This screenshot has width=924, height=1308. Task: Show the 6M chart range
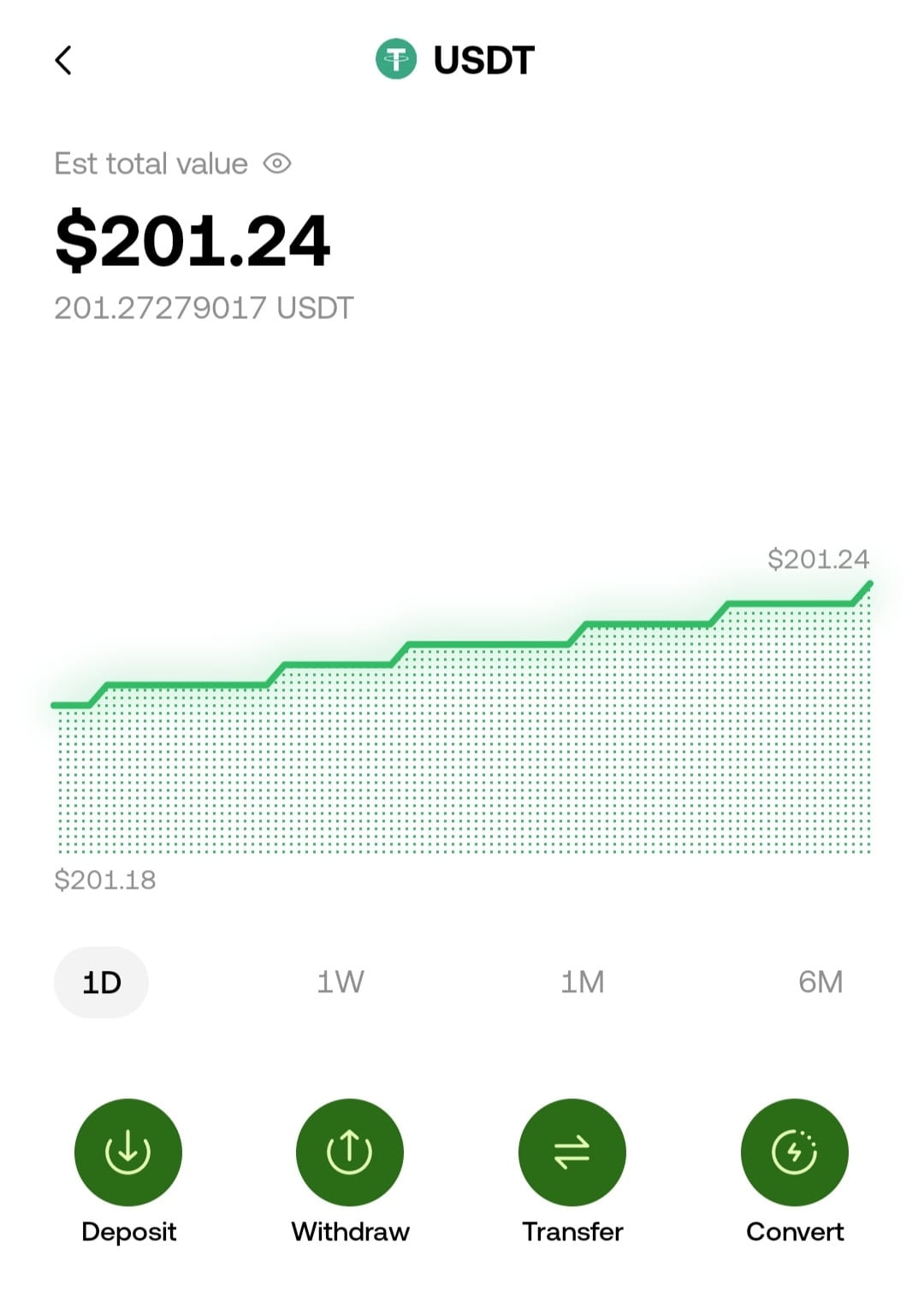tap(820, 982)
